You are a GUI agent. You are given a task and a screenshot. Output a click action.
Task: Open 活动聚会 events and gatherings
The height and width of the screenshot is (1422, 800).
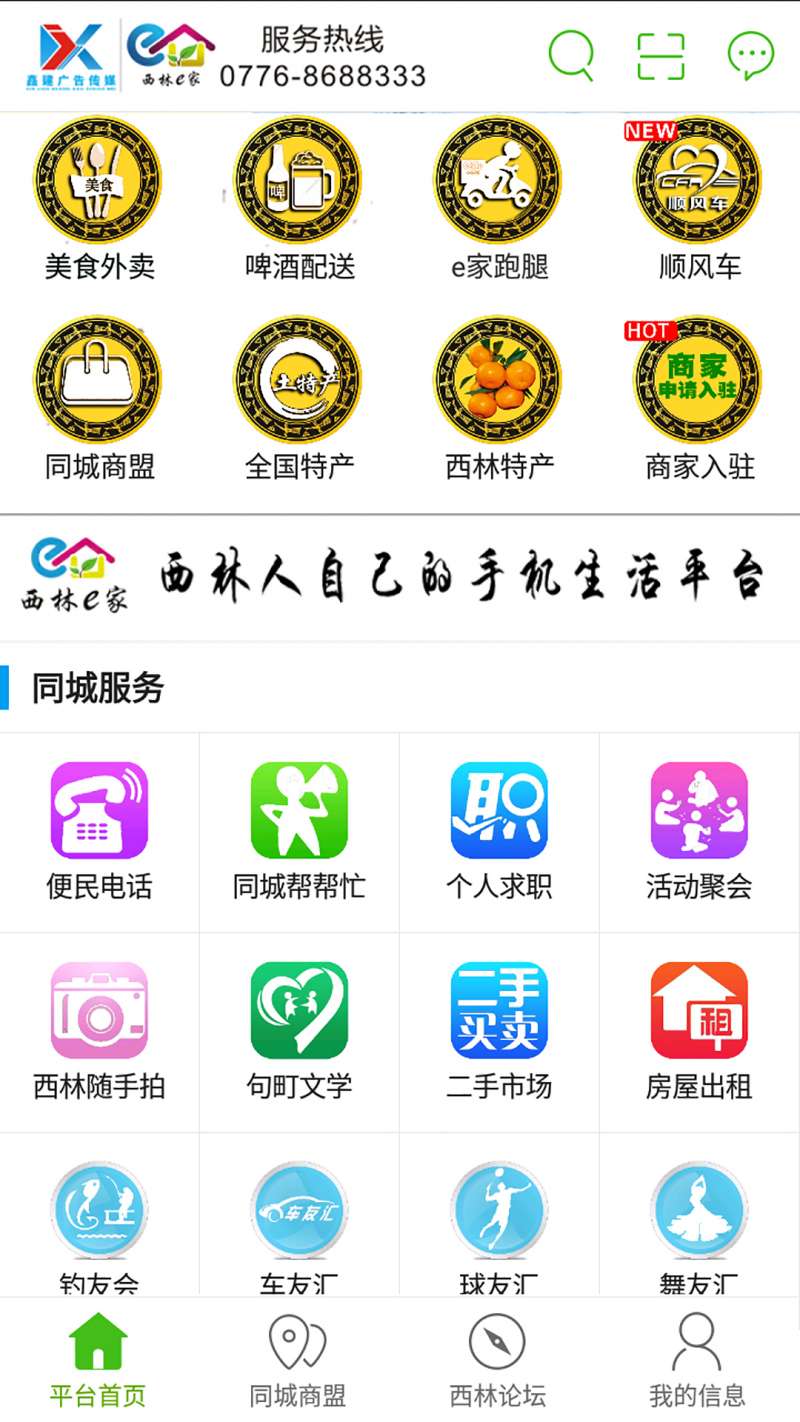point(699,831)
